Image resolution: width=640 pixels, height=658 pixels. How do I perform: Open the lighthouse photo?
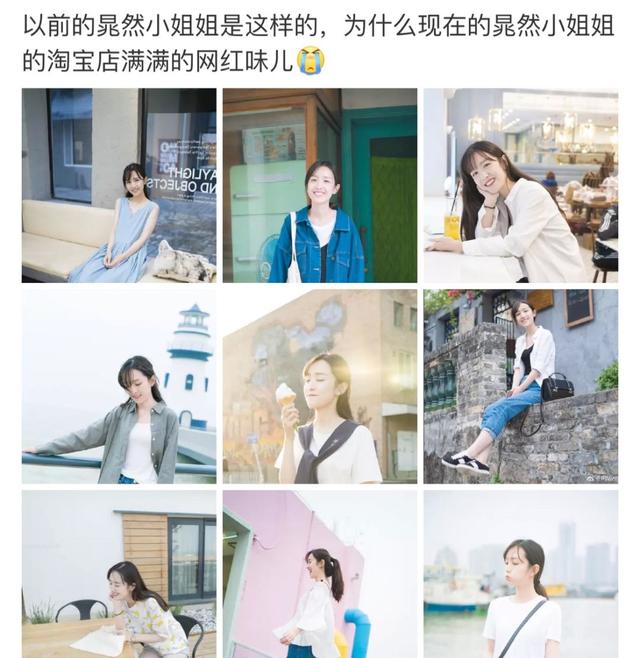tap(119, 386)
